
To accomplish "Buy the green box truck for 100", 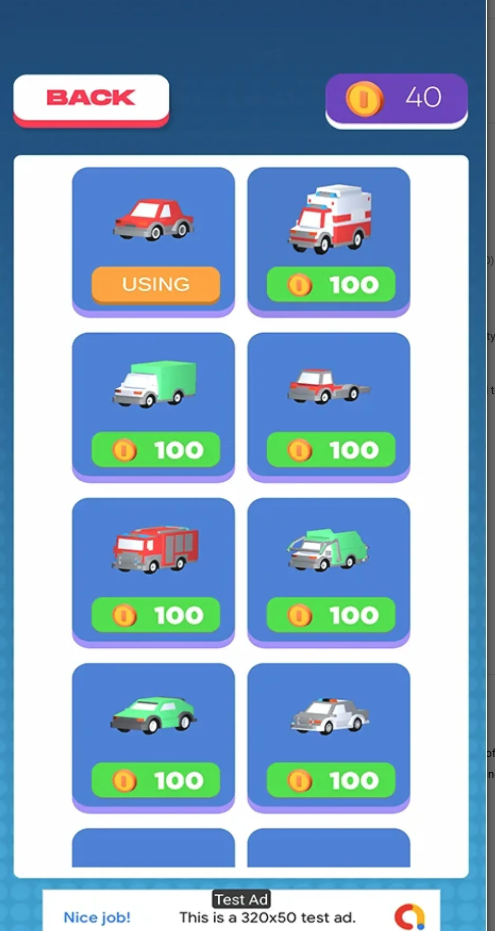I will point(156,450).
